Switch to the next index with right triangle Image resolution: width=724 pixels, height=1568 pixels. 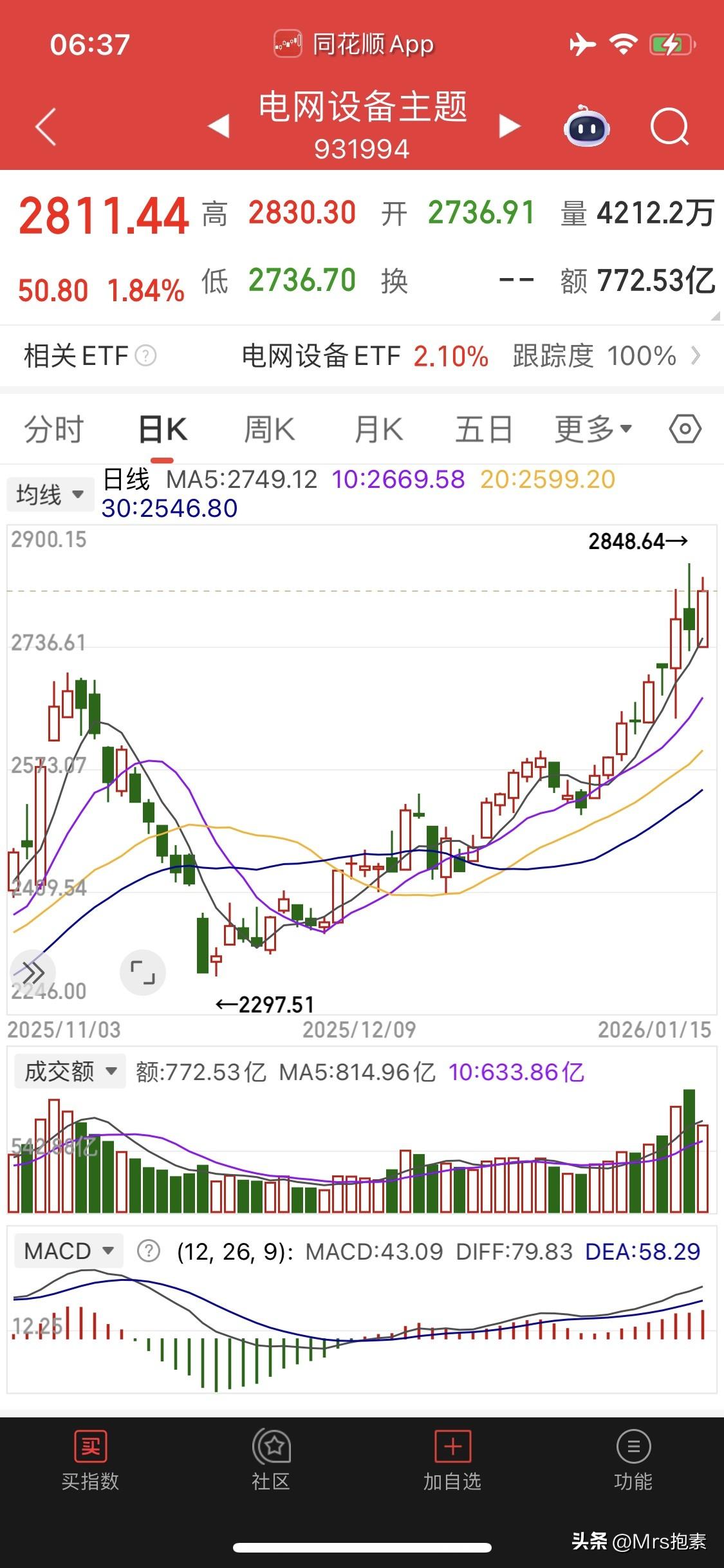(509, 126)
